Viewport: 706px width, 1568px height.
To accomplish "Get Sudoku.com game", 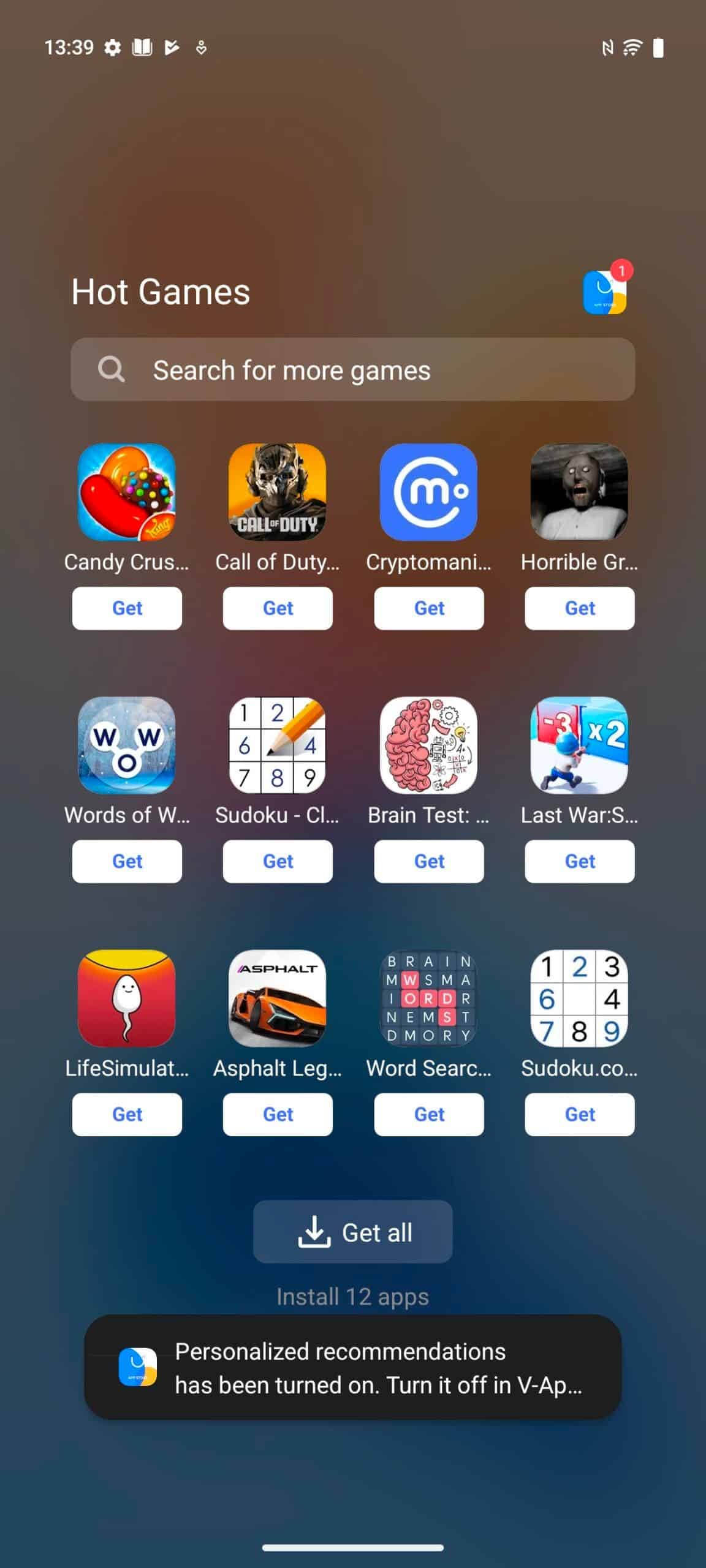I will [580, 1114].
